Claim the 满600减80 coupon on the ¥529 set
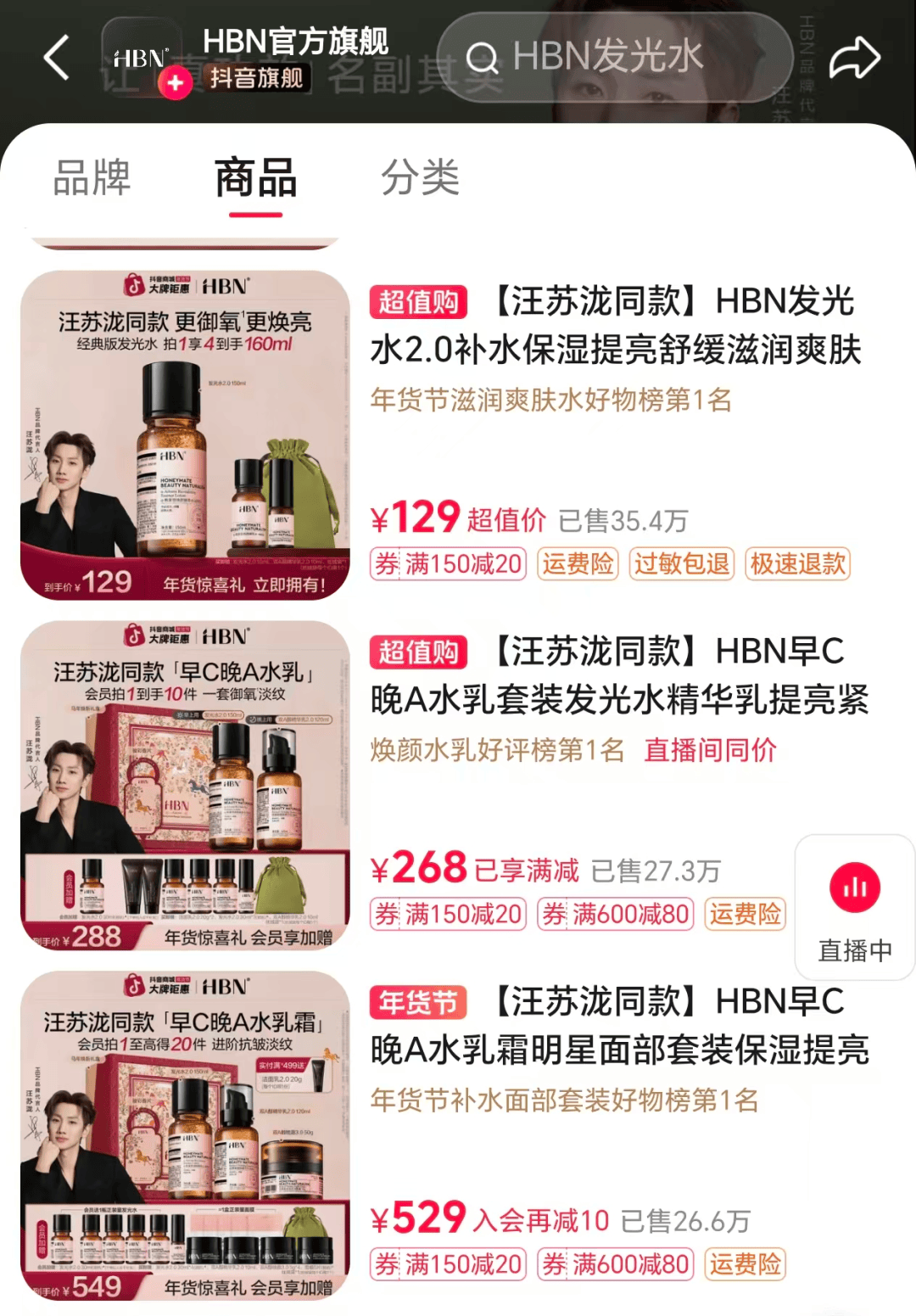 coord(616,1264)
